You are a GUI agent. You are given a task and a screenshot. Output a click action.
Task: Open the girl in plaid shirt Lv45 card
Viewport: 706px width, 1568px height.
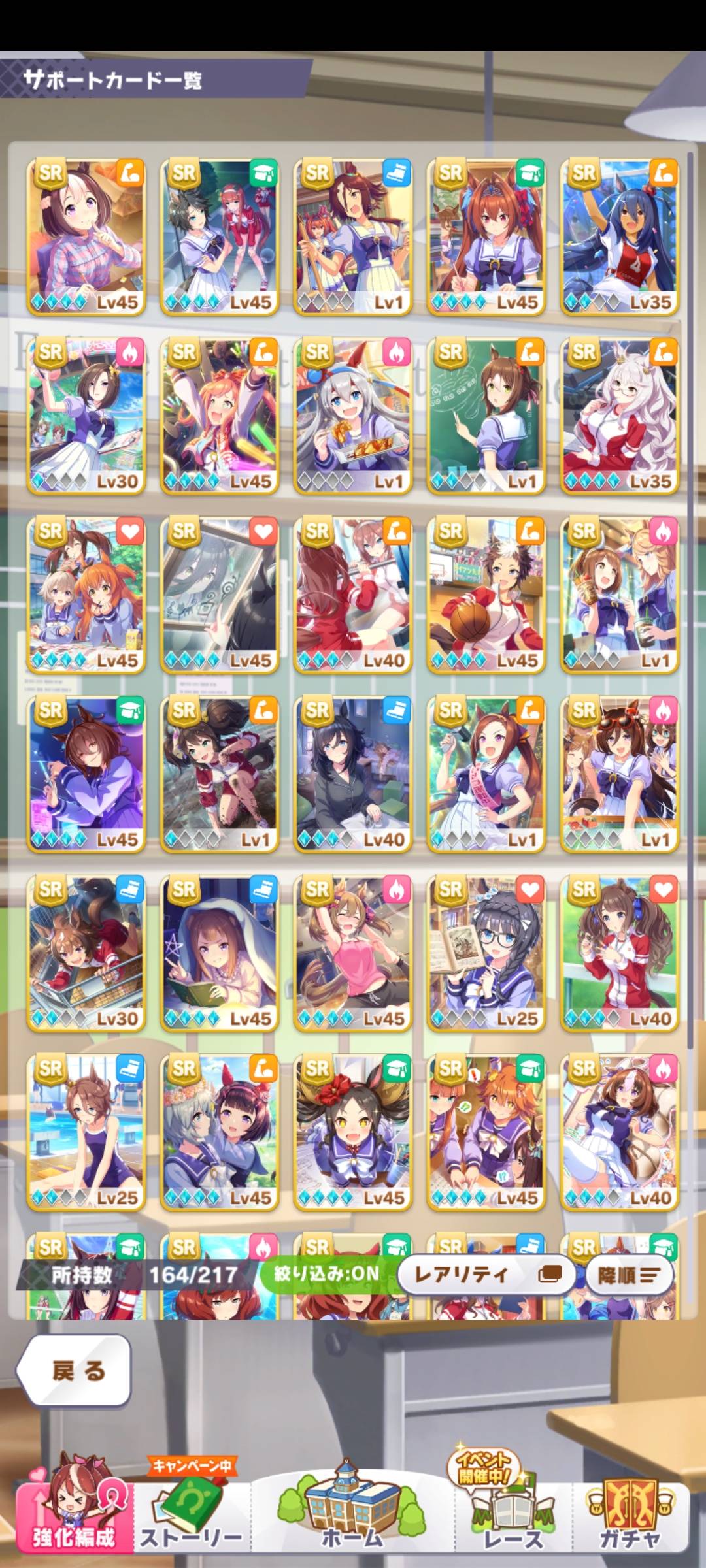(x=86, y=237)
